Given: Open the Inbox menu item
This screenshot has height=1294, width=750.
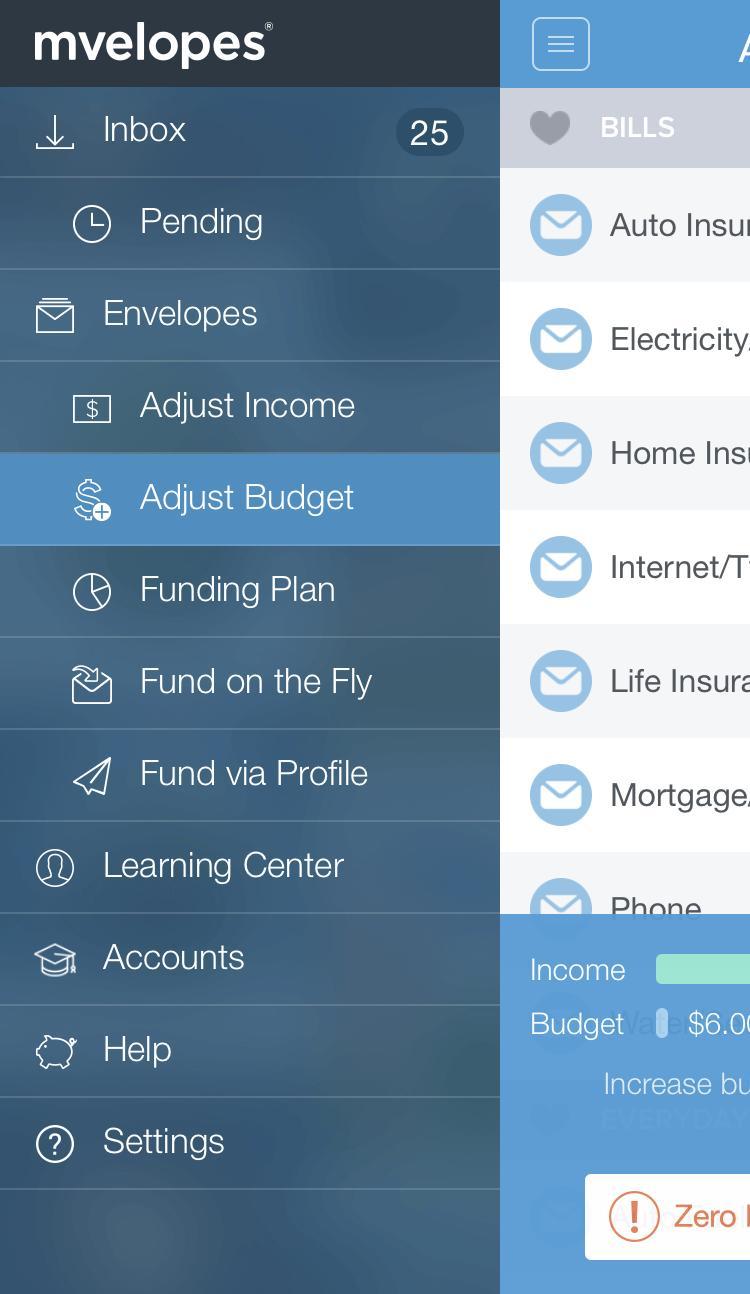Looking at the screenshot, I should 250,132.
